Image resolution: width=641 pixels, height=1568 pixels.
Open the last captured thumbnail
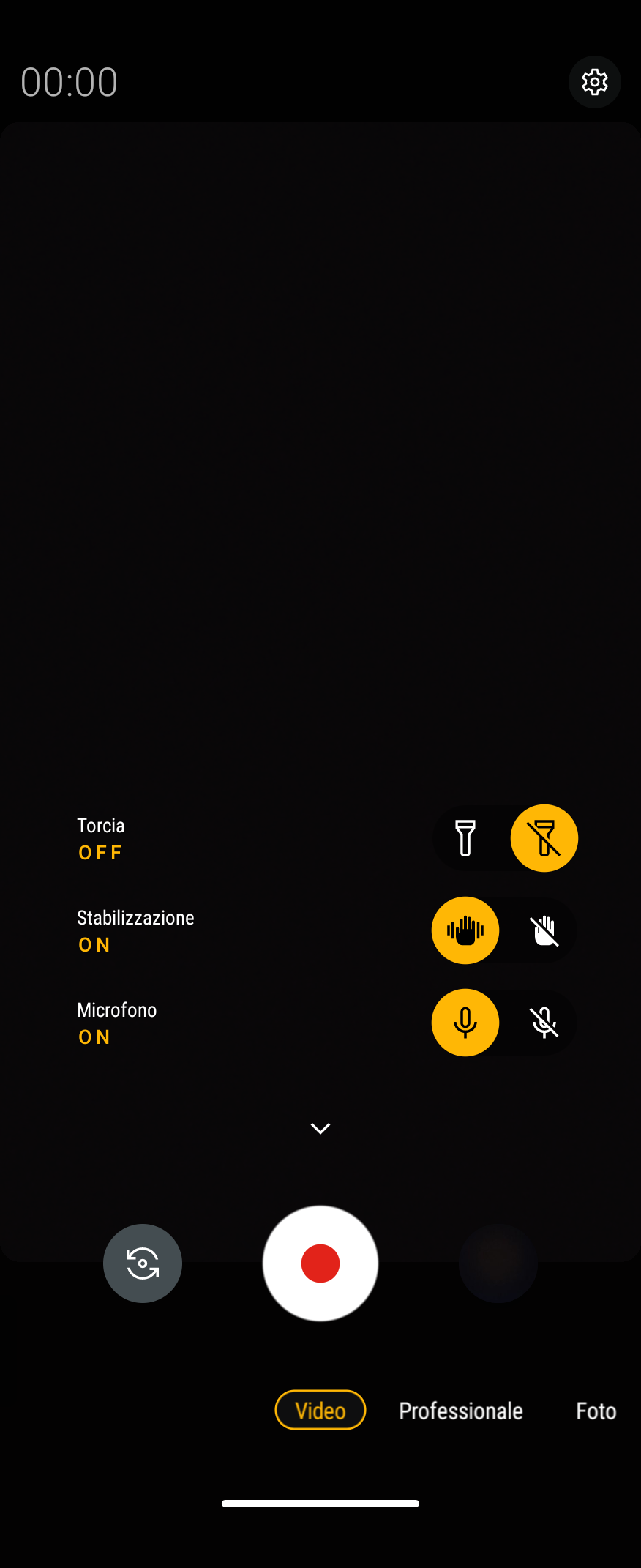[498, 1263]
